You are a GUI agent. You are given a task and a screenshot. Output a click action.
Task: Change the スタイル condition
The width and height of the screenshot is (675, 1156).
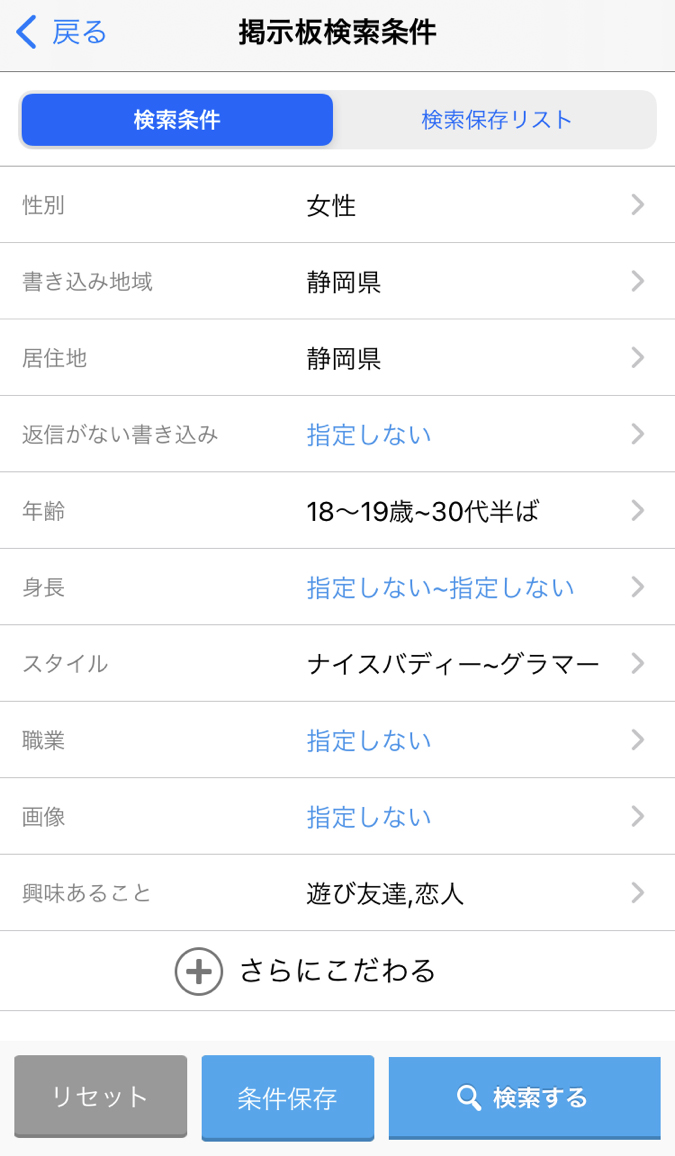(x=337, y=663)
